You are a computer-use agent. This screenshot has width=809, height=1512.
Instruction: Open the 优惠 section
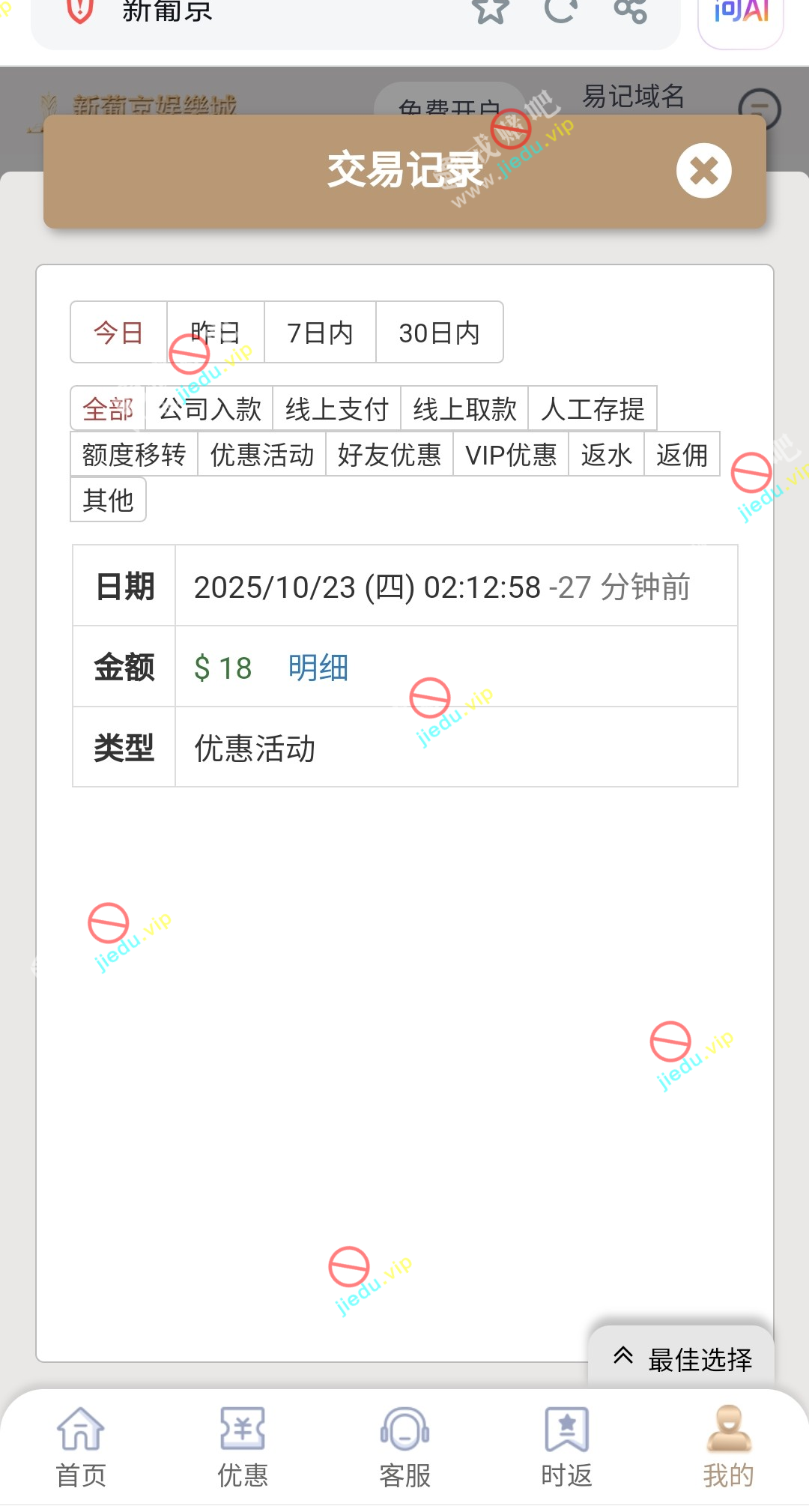[x=243, y=1448]
